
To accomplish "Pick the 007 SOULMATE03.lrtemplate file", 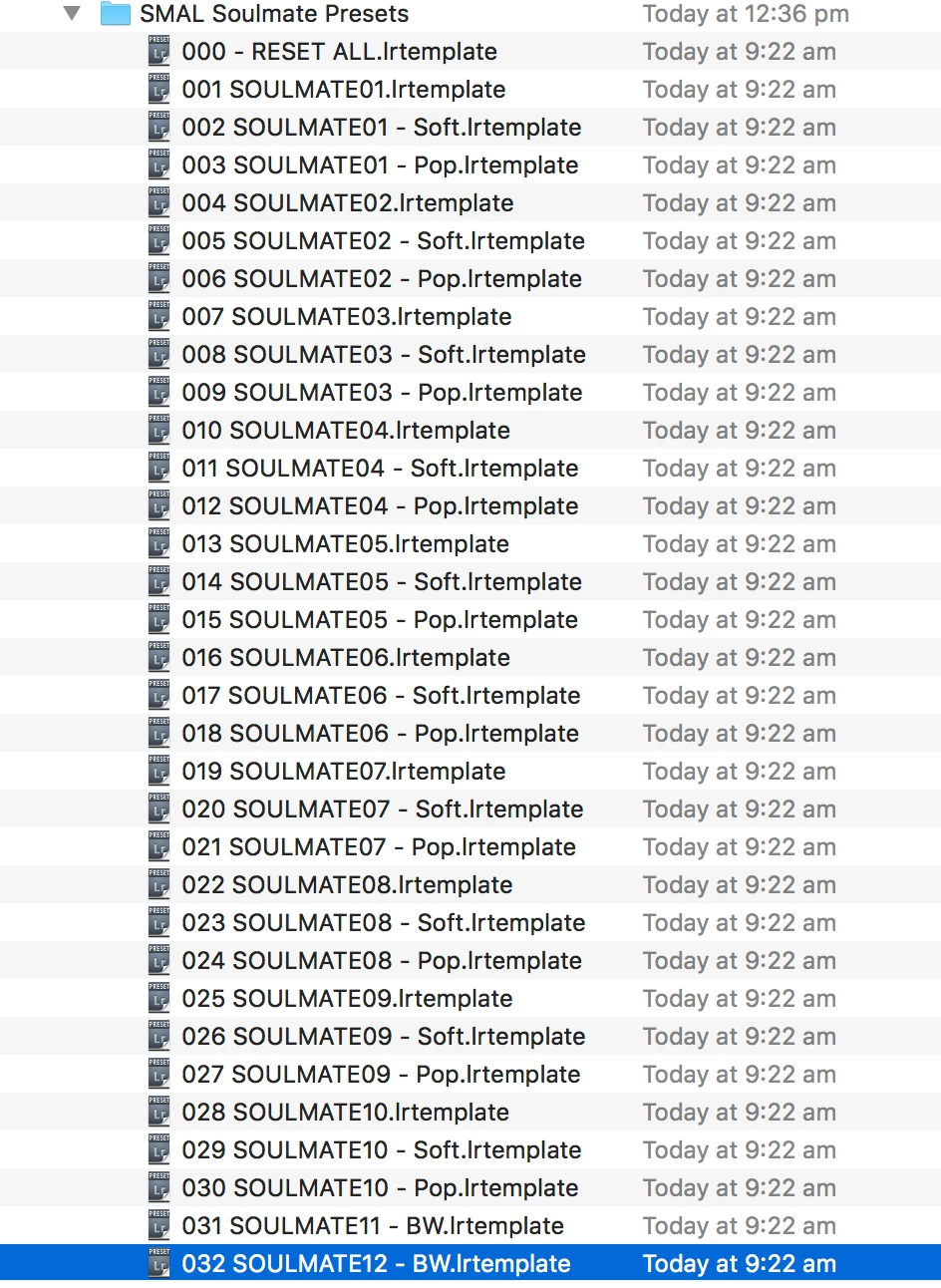I will point(346,317).
